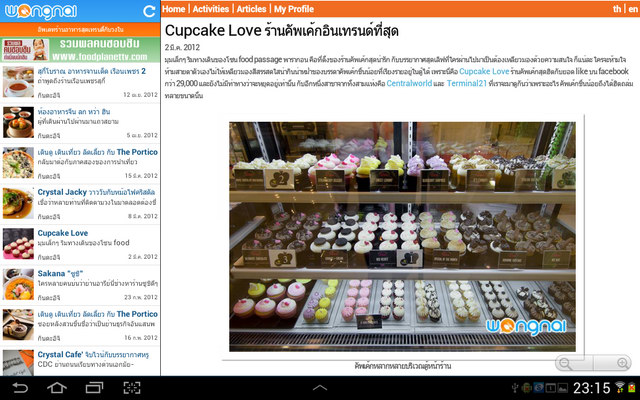This screenshot has height=400, width=640.
Task: Zoom out the article view
Action: click(565, 363)
